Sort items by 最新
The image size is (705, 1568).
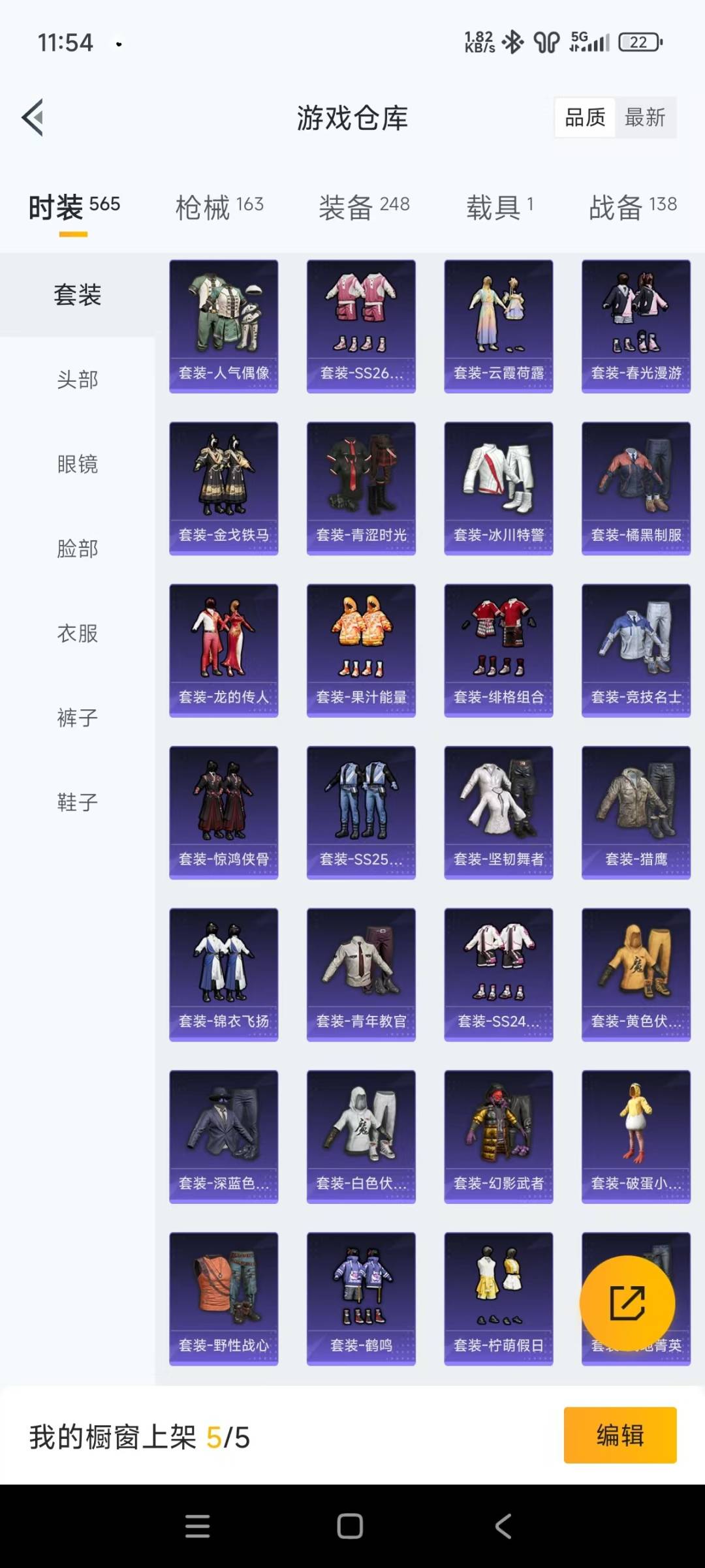pyautogui.click(x=645, y=117)
